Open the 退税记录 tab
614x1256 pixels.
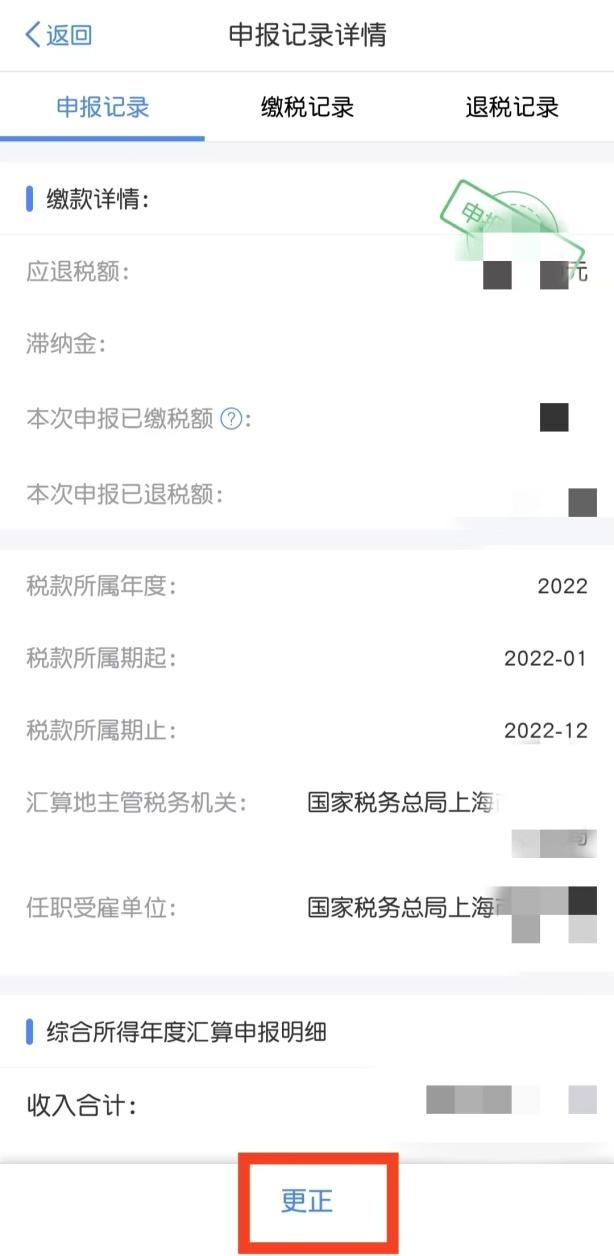point(511,107)
